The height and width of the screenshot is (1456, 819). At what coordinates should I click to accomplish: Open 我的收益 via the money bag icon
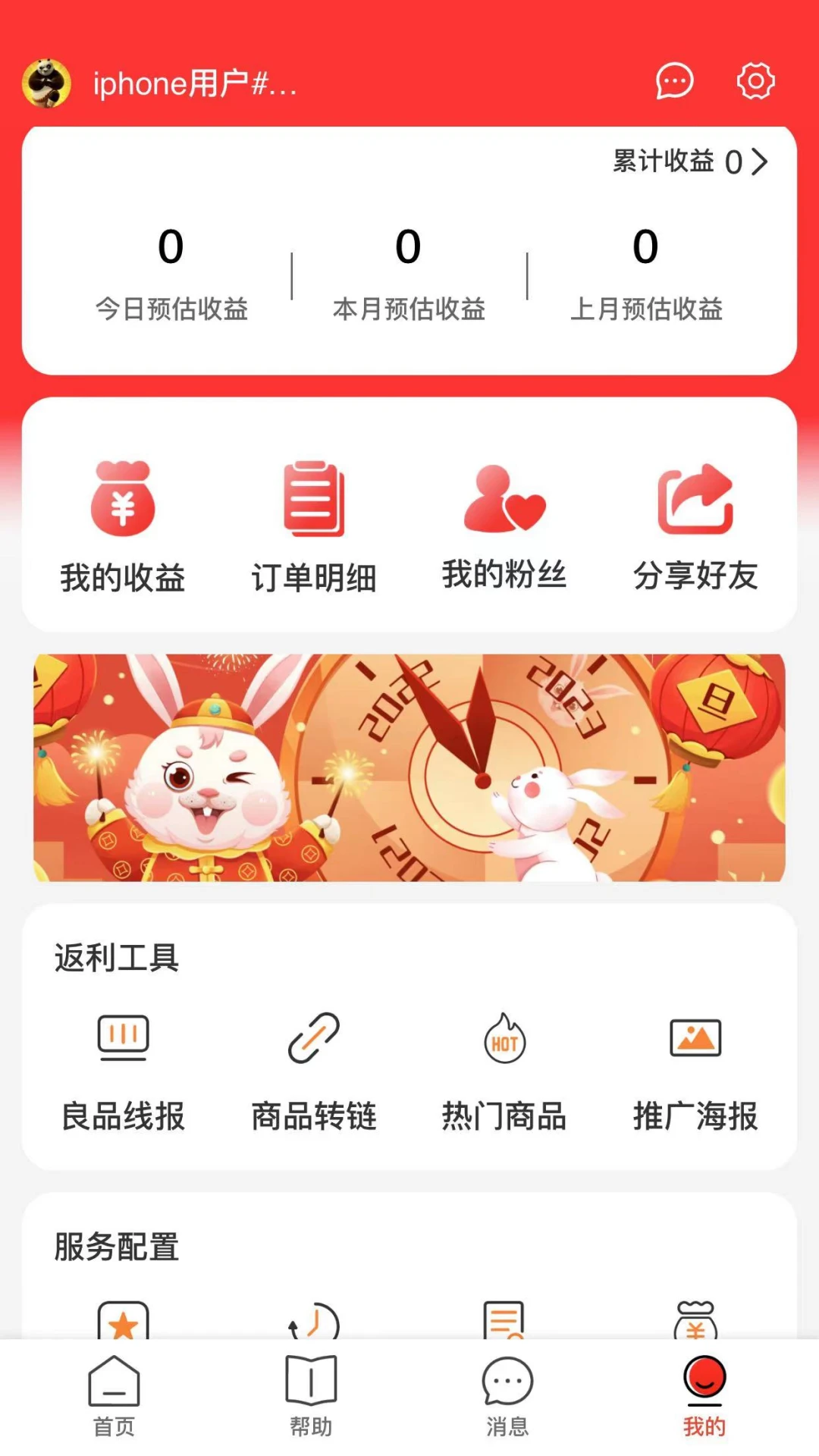[x=124, y=500]
